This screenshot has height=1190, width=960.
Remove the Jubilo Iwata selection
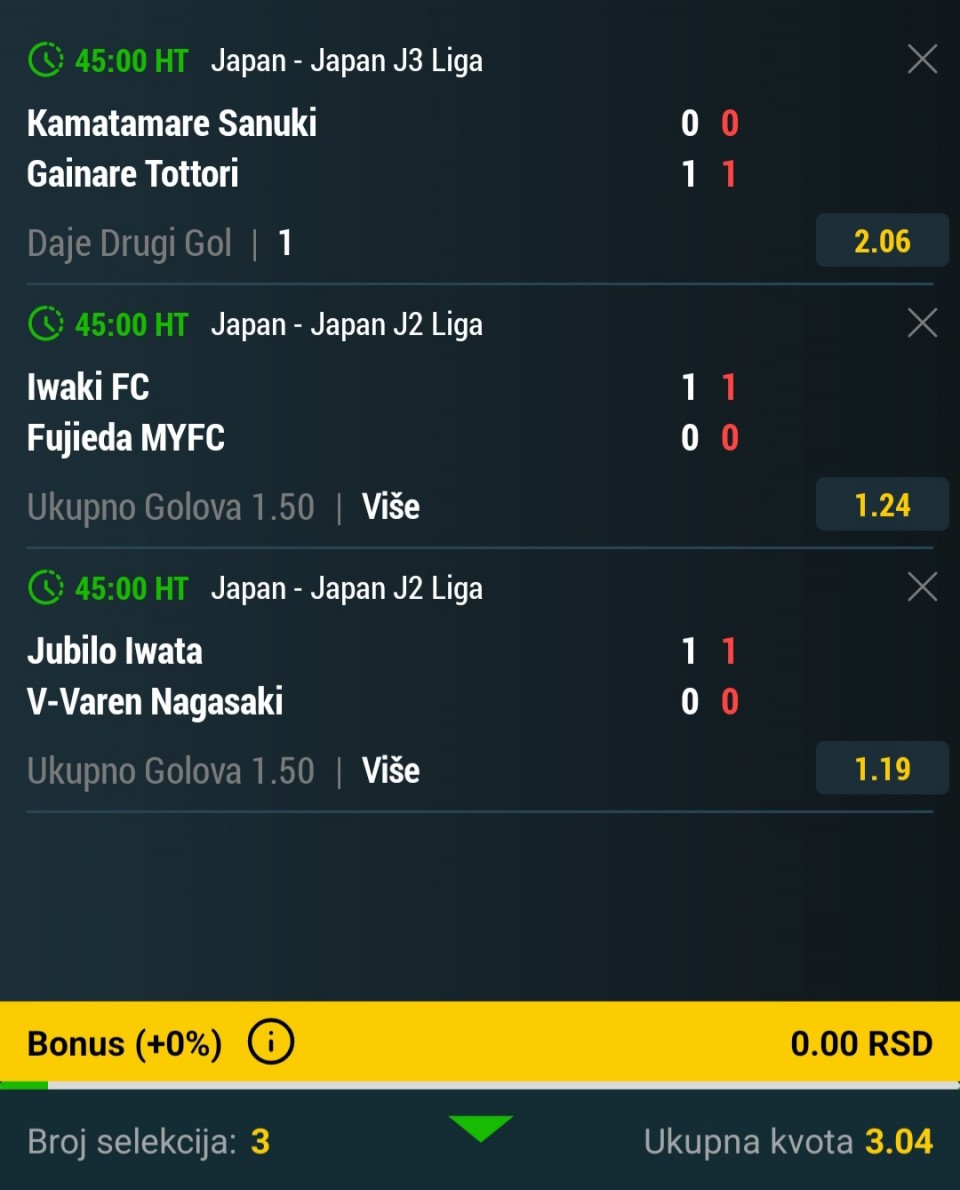[x=922, y=587]
